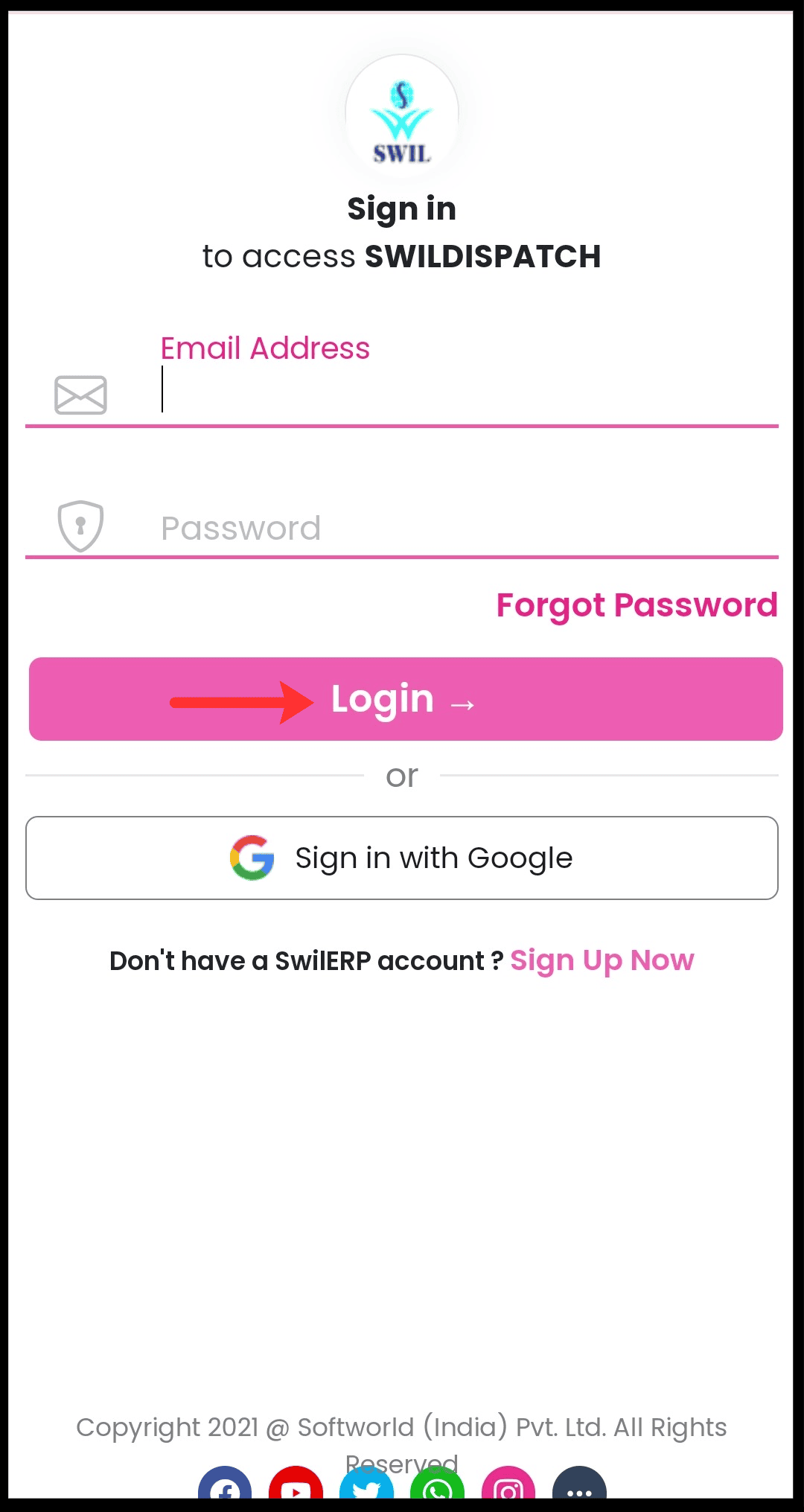Choose Sign in with Google
Image resolution: width=804 pixels, height=1512 pixels.
pyautogui.click(x=402, y=858)
